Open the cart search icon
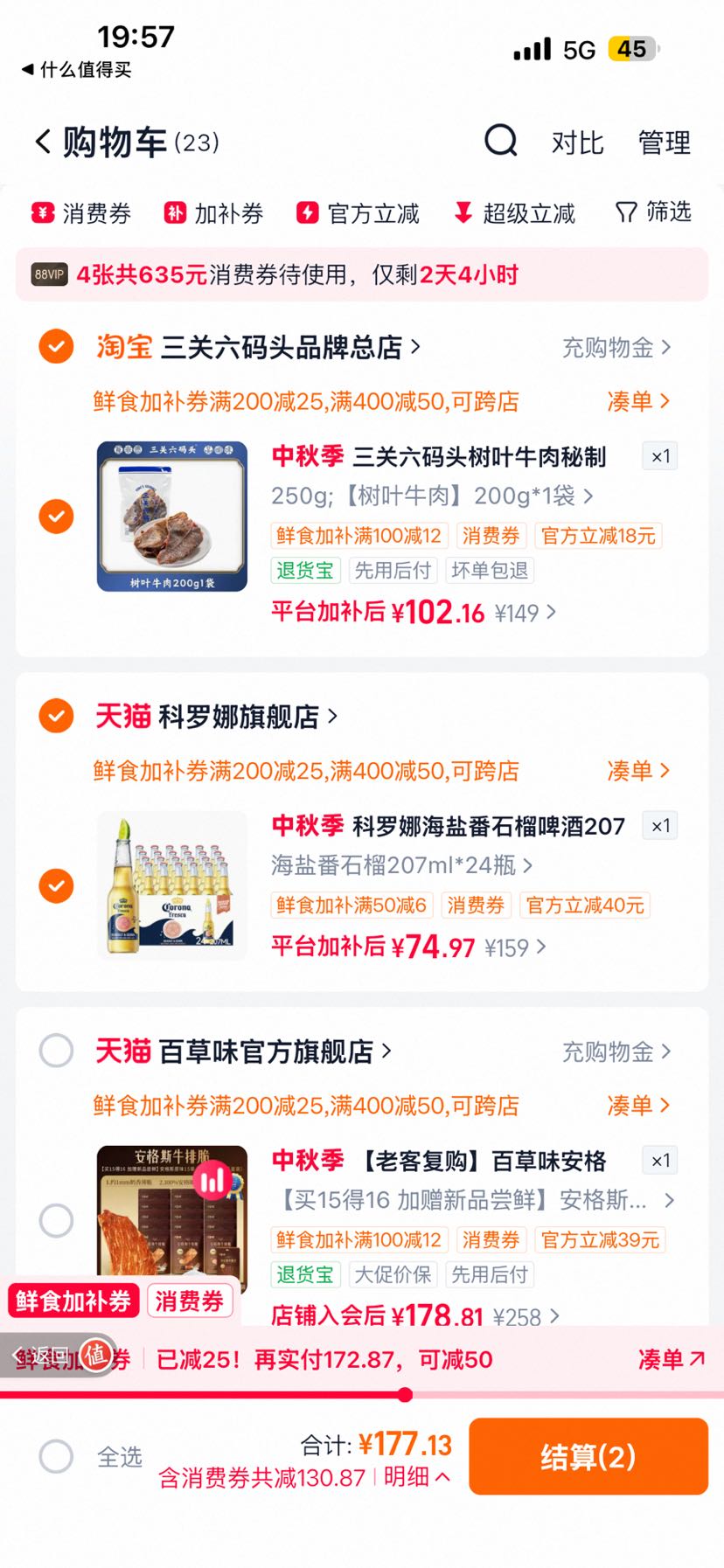724x1568 pixels. click(501, 140)
